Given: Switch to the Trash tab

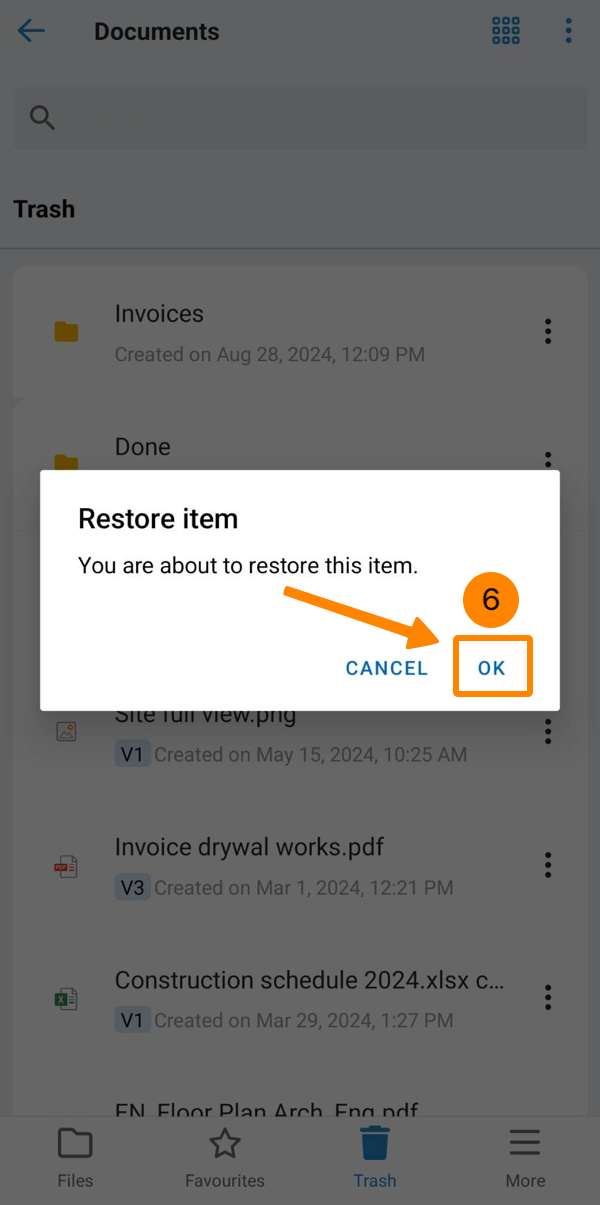Looking at the screenshot, I should point(375,1158).
